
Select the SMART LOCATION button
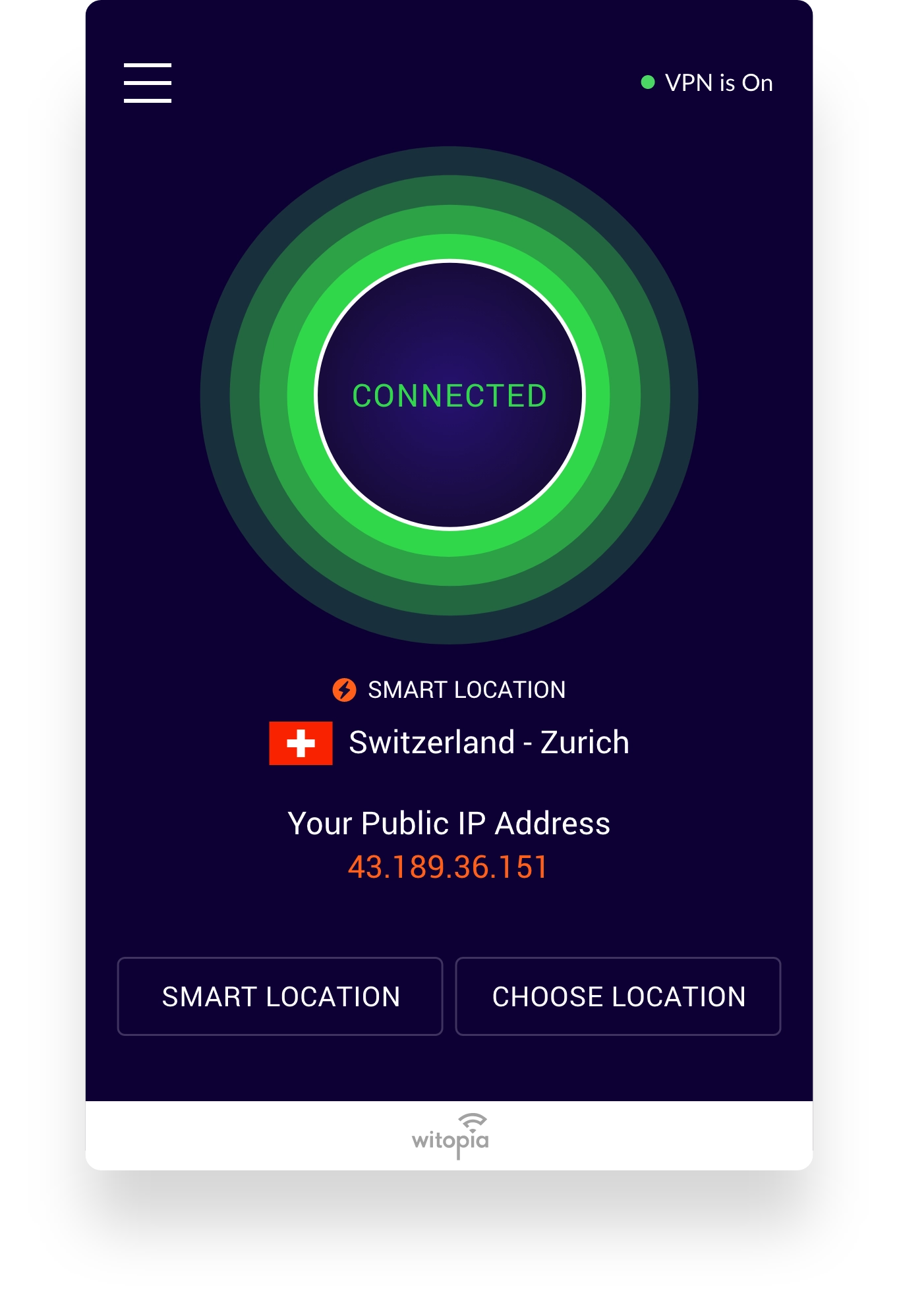(x=280, y=996)
